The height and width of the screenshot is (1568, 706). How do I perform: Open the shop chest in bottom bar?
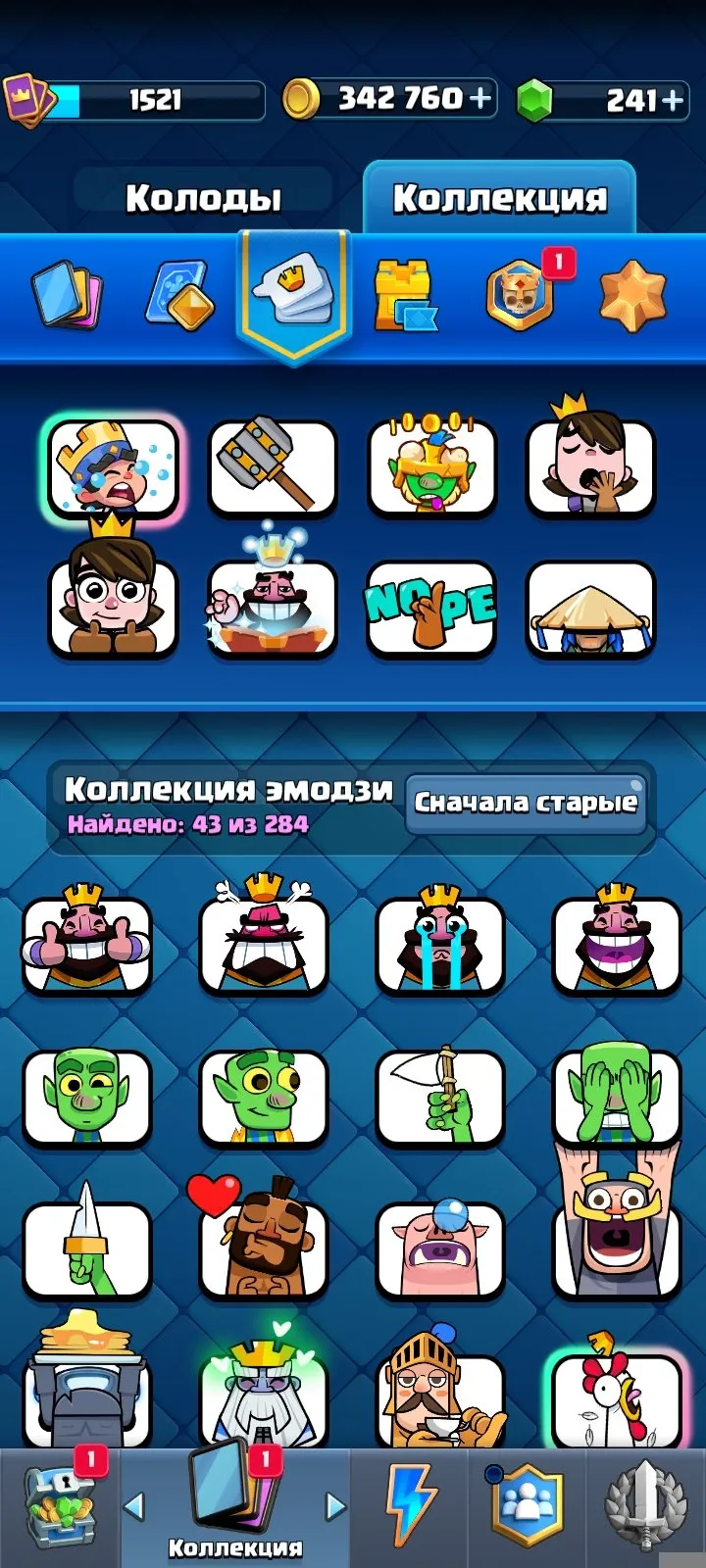[61, 1506]
